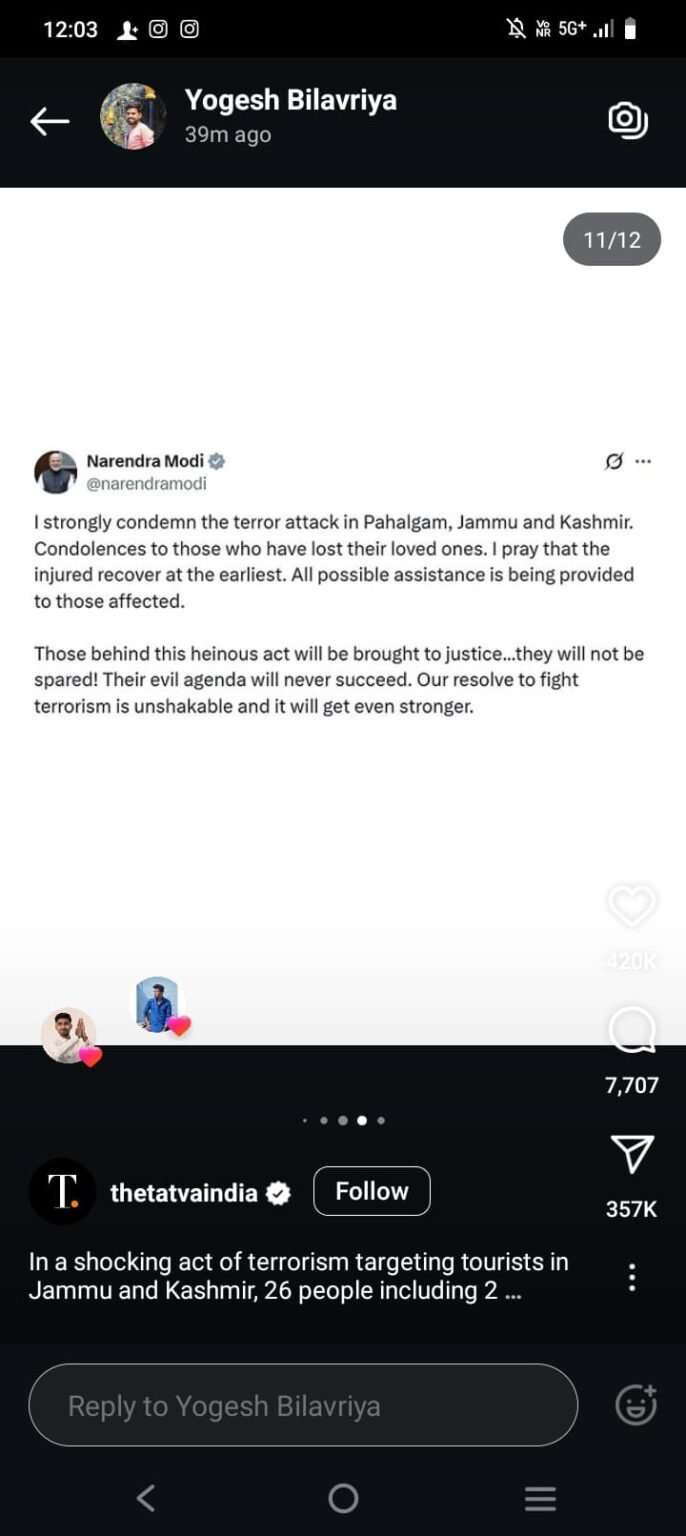
Task: Open the three-dot options menu
Action: (631, 1277)
